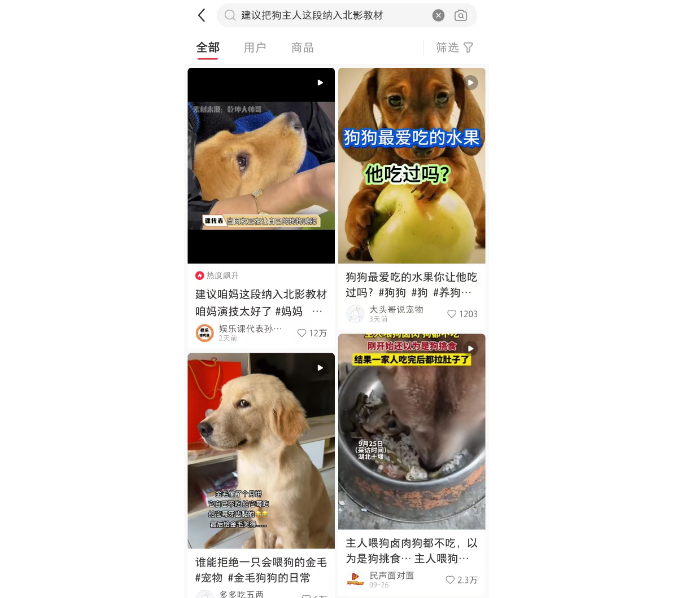The height and width of the screenshot is (598, 698).
Task: Open the 筛选 filter options
Action: point(454,47)
